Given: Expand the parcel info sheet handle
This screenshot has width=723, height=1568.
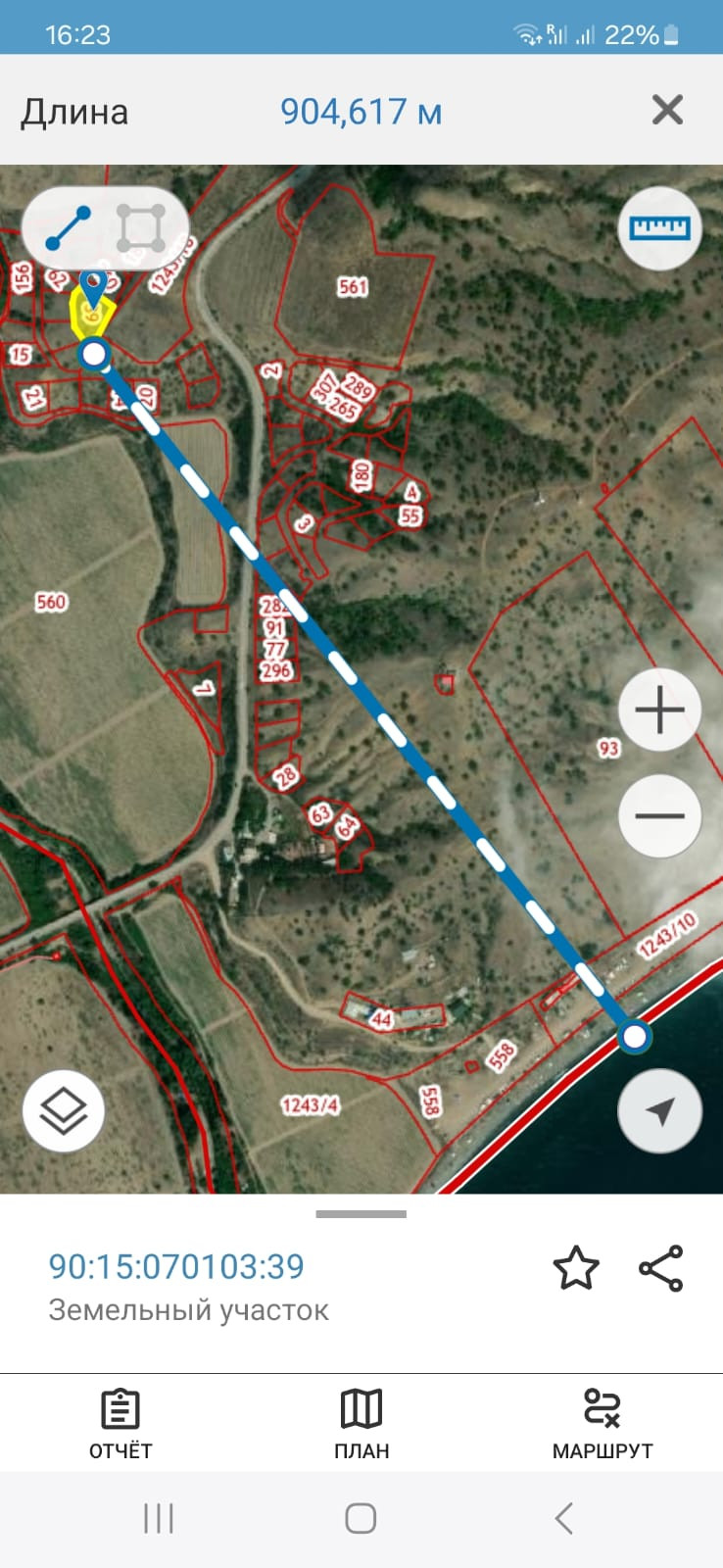Looking at the screenshot, I should point(361,1214).
